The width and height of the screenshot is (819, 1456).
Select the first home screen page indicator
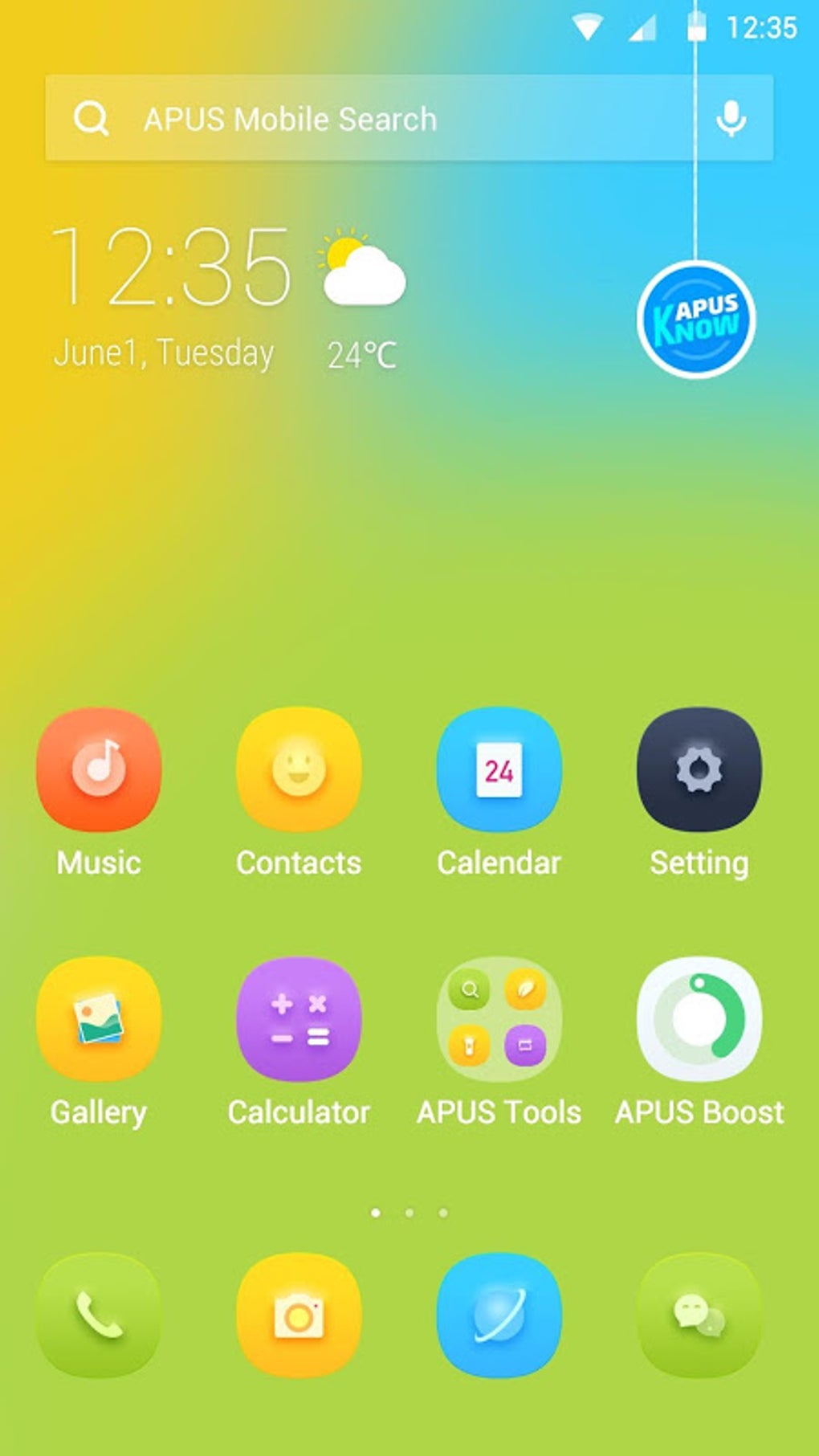(375, 1213)
